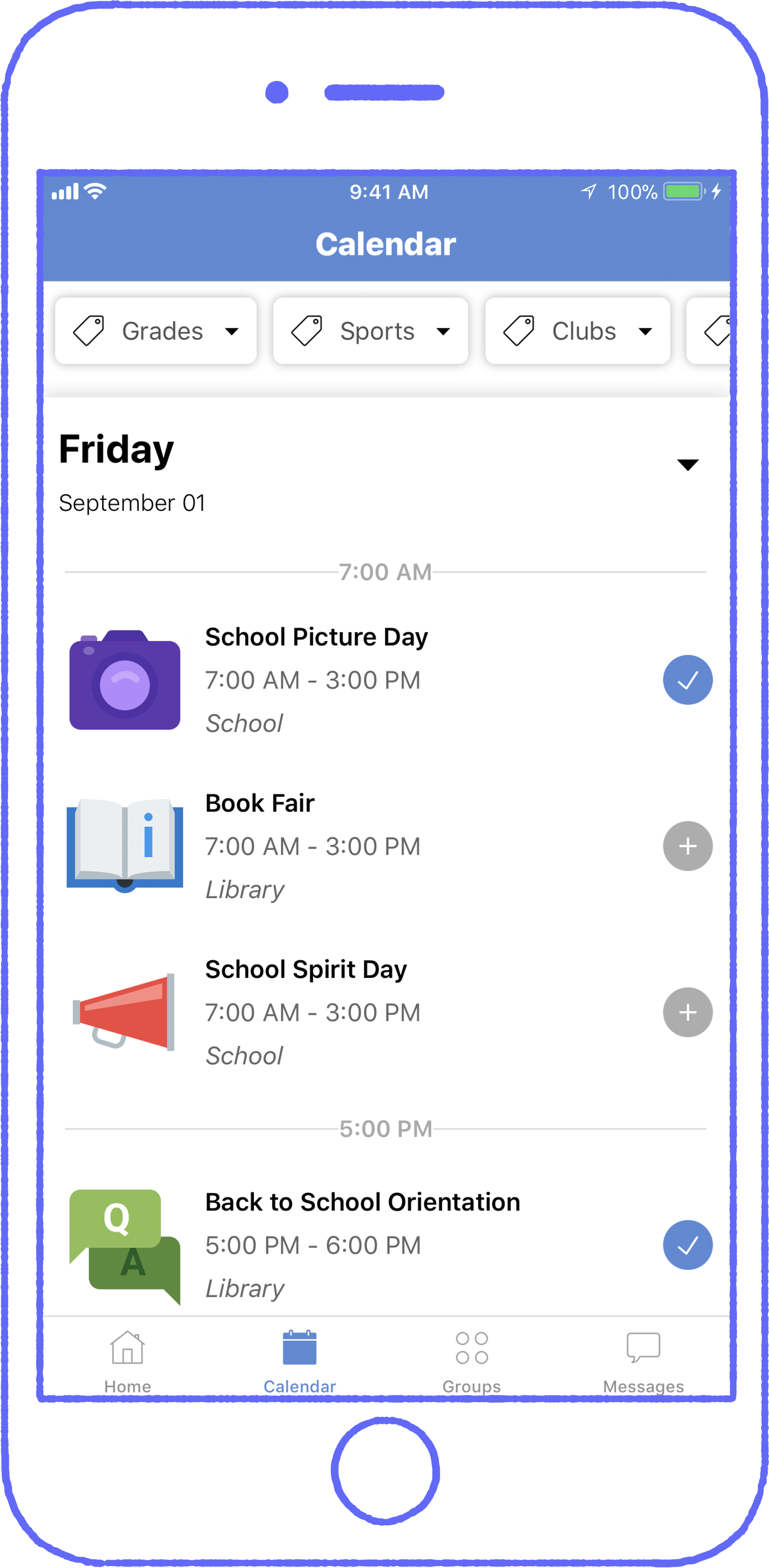Open the Grades filter dropdown
This screenshot has height=1568, width=769.
tap(156, 331)
